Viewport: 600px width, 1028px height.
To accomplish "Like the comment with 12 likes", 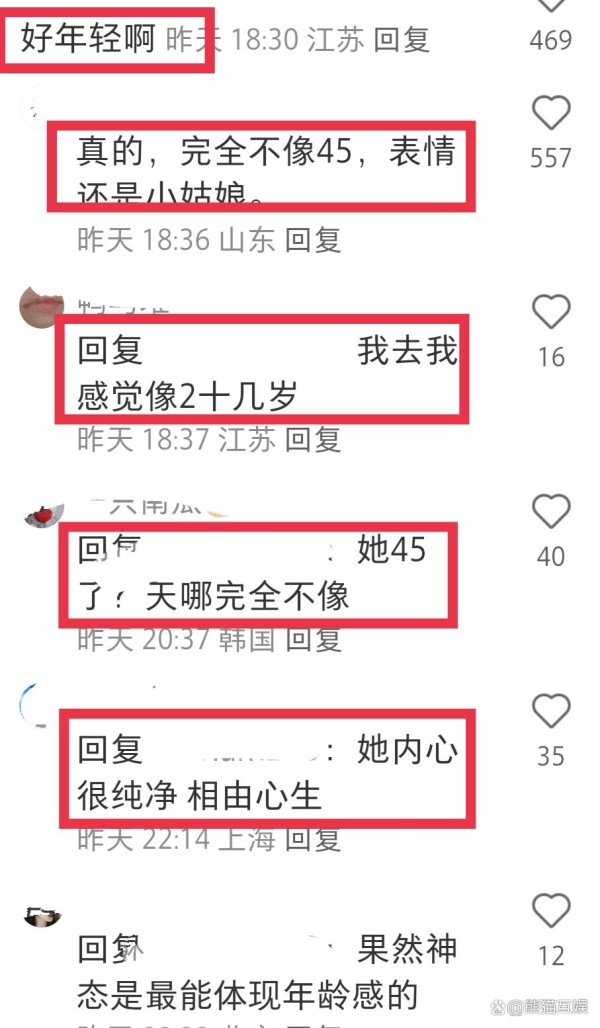I will pyautogui.click(x=551, y=911).
